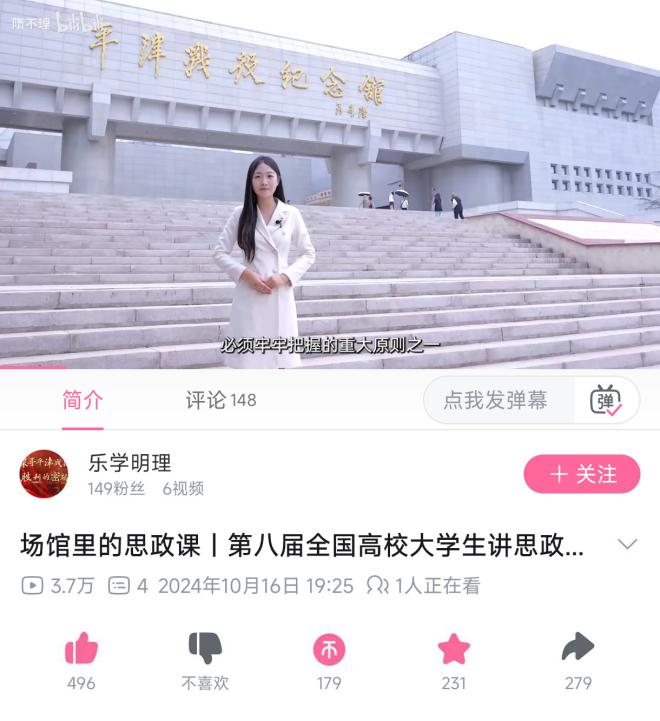Switch to the 评论 tab
660x721 pixels.
tap(220, 400)
